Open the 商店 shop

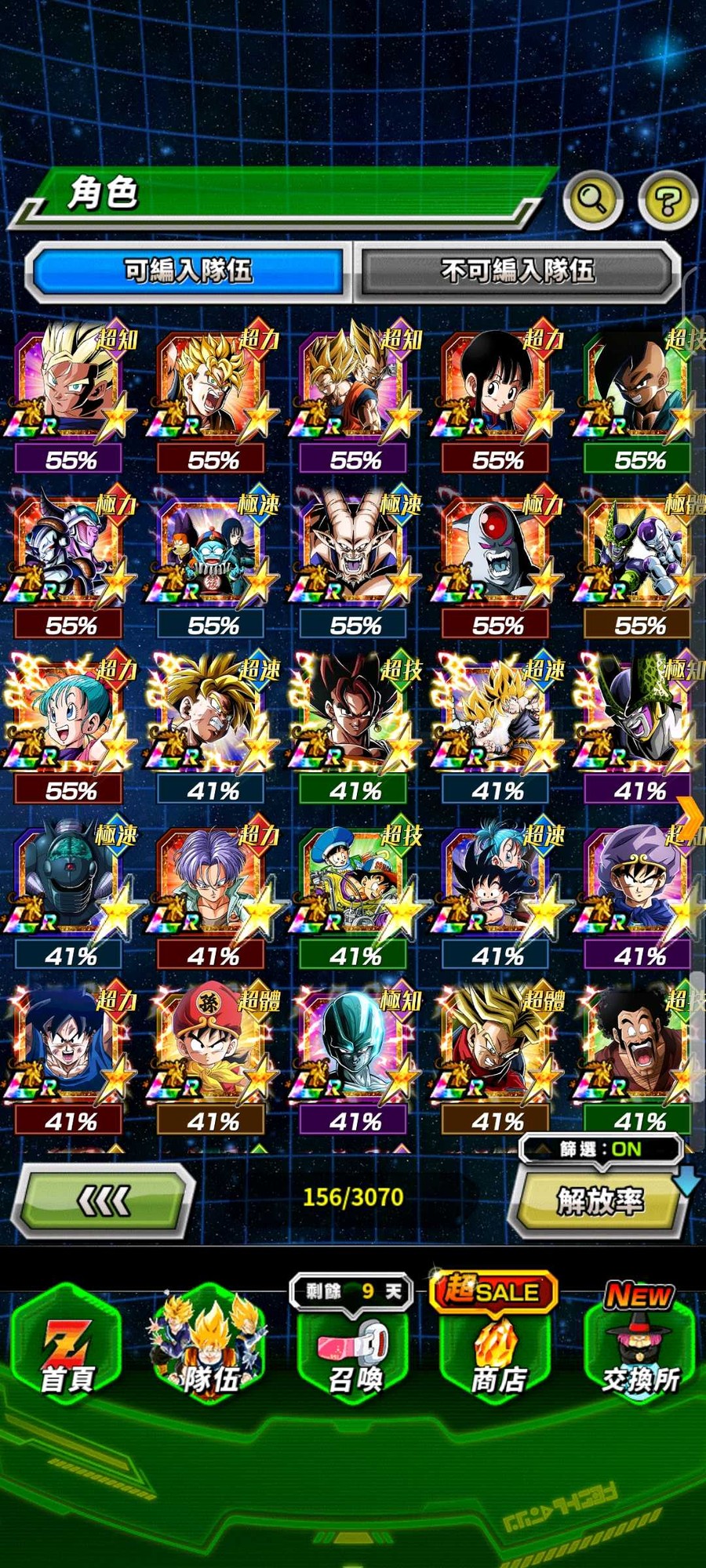point(497,1348)
